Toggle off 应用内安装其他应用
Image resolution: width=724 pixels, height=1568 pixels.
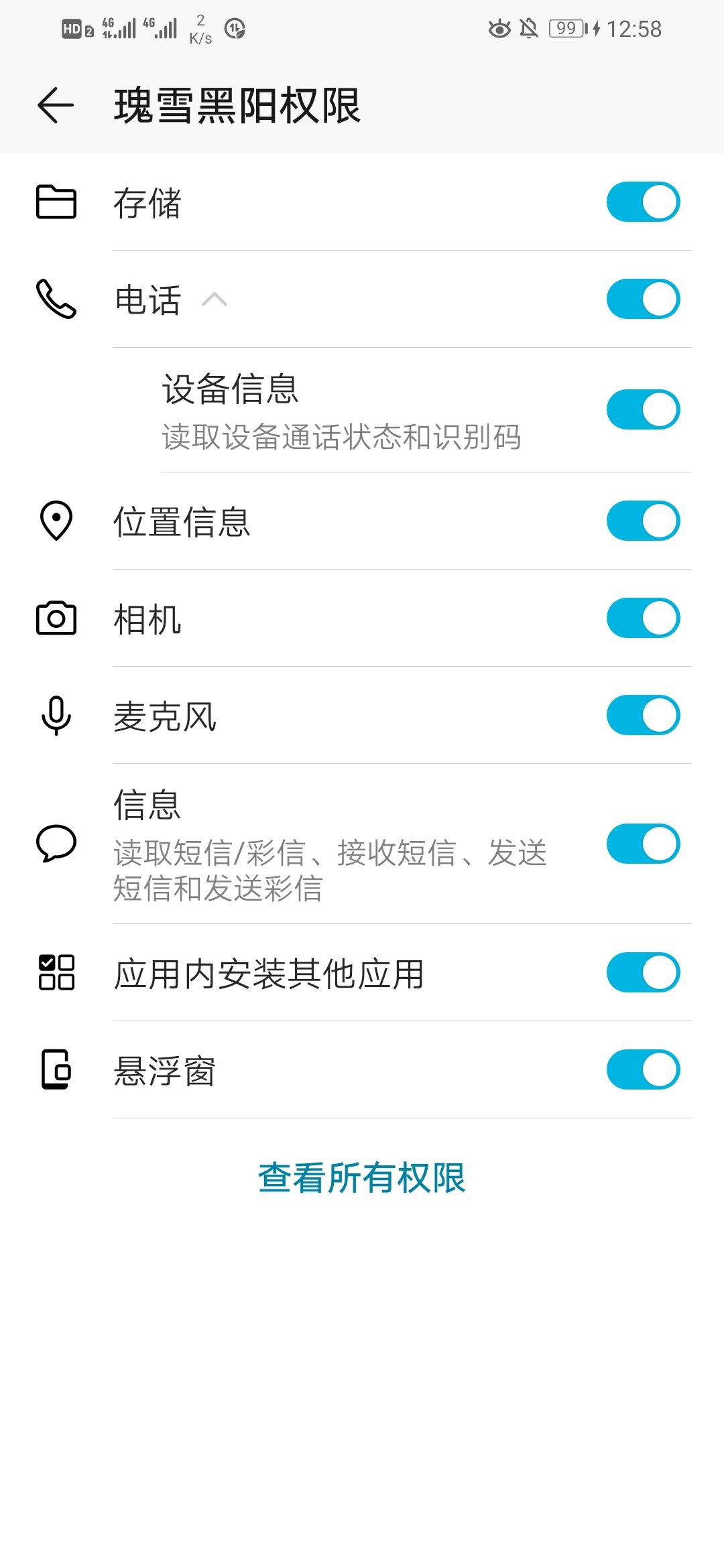coord(643,972)
